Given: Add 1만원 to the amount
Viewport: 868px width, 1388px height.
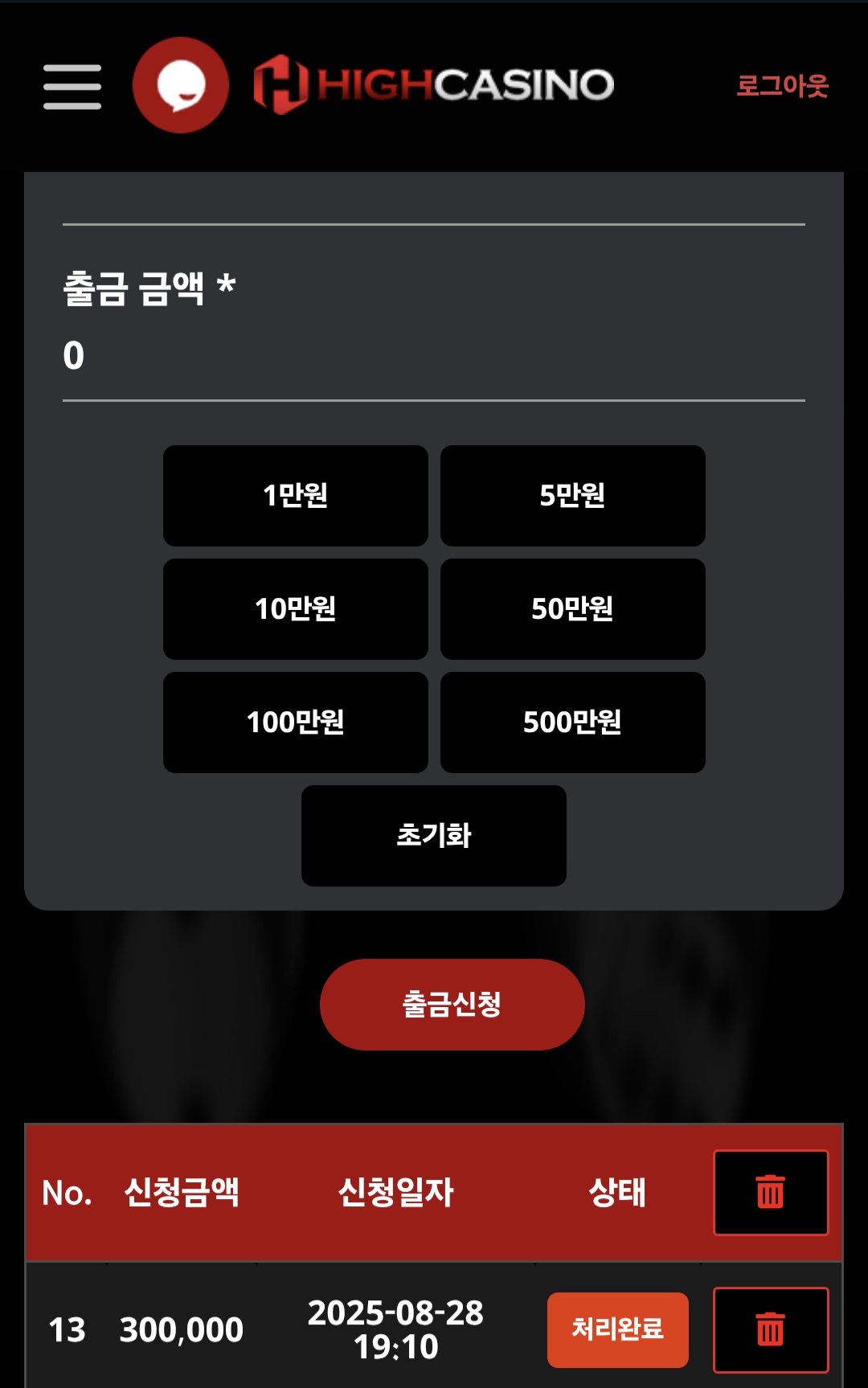Looking at the screenshot, I should tap(295, 496).
